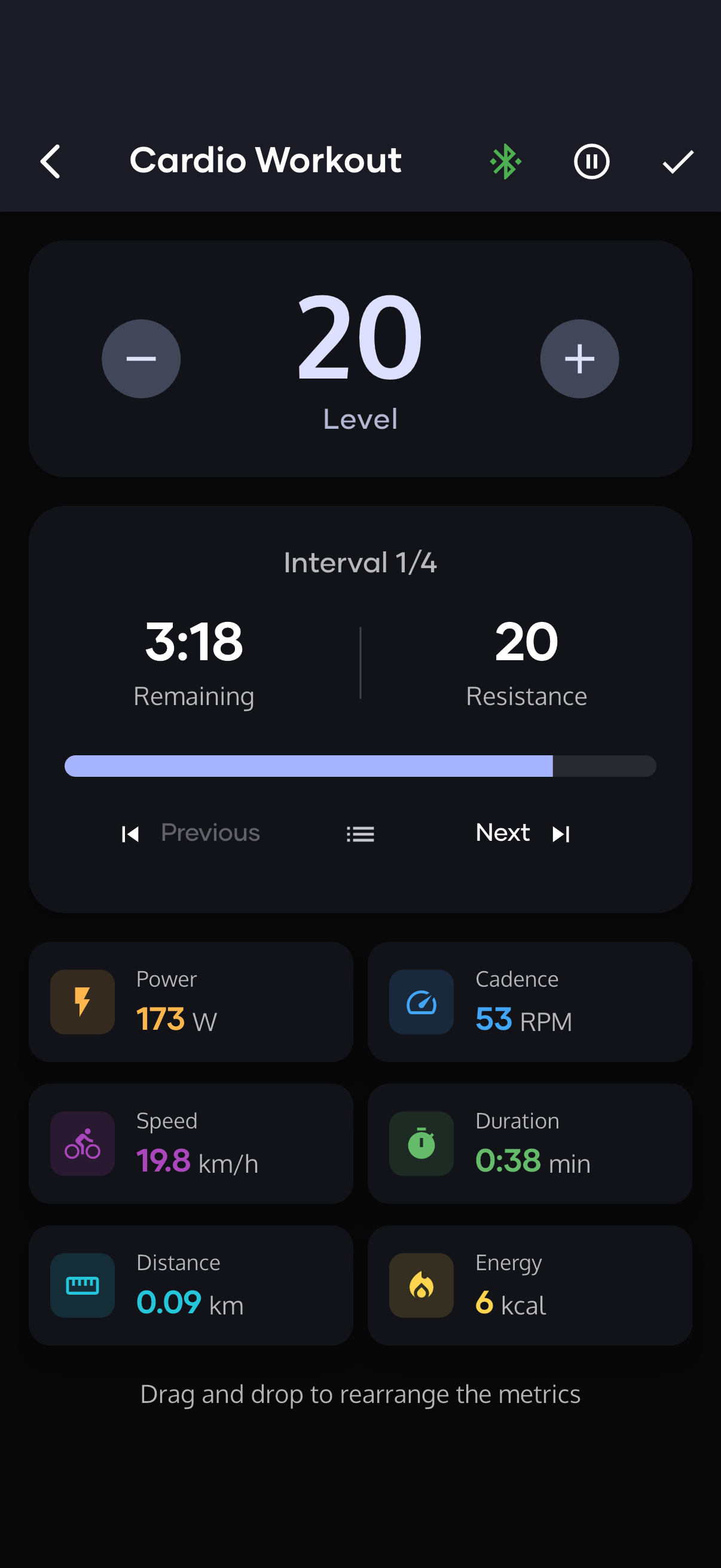Screen dimensions: 721x1568
Task: Increase the resistance level
Action: tap(579, 359)
